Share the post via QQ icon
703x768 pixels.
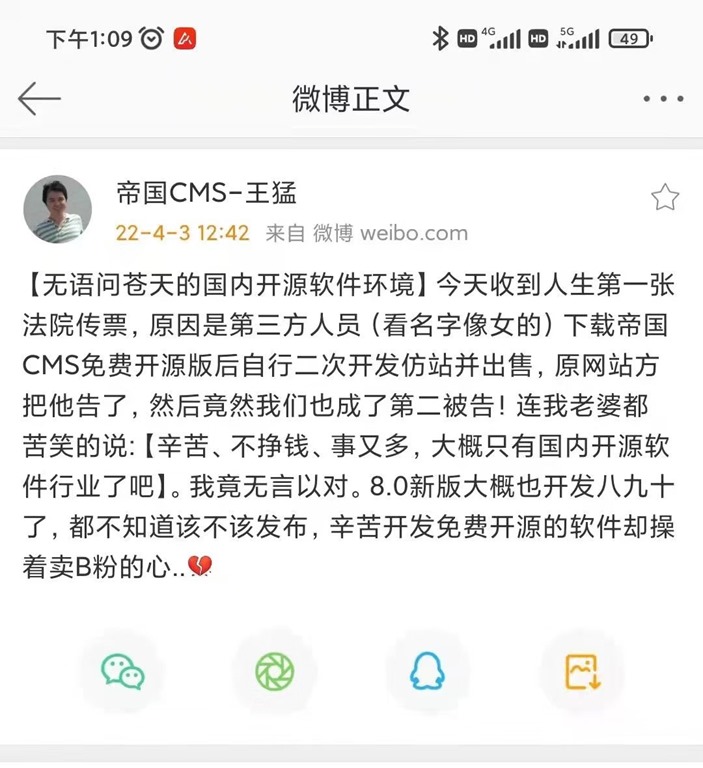click(x=427, y=671)
